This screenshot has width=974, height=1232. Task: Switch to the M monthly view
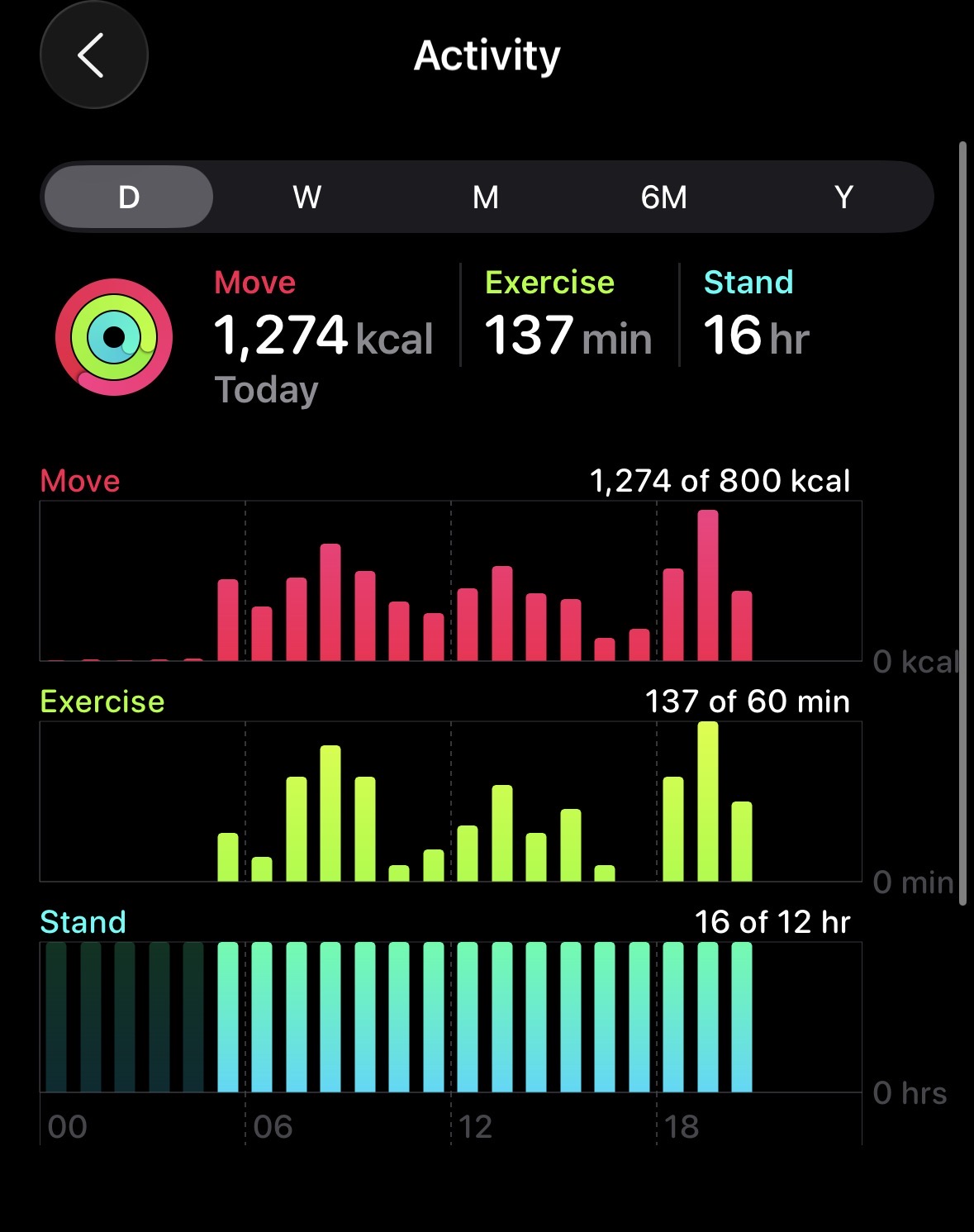click(x=486, y=197)
